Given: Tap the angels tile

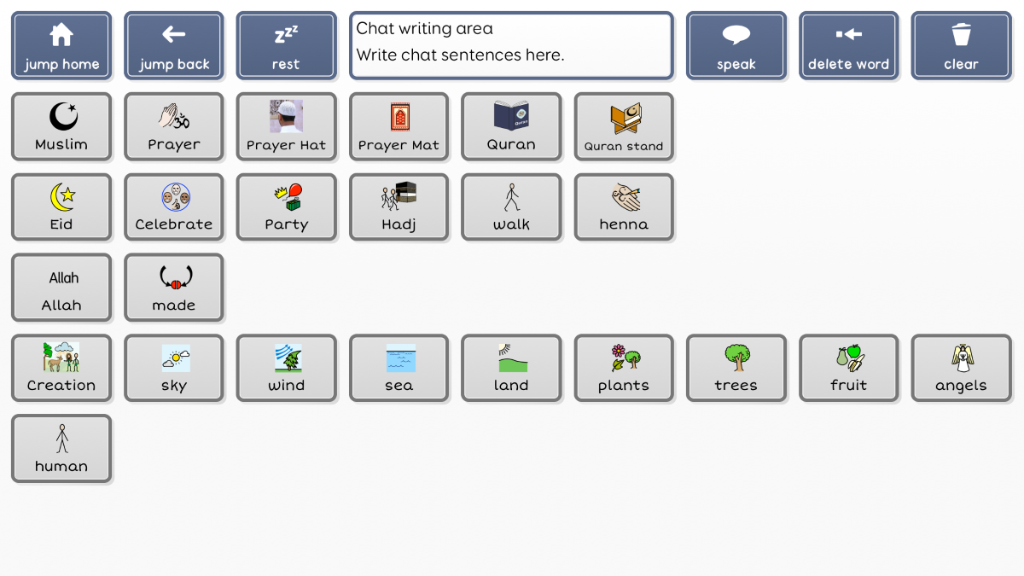Looking at the screenshot, I should point(961,368).
